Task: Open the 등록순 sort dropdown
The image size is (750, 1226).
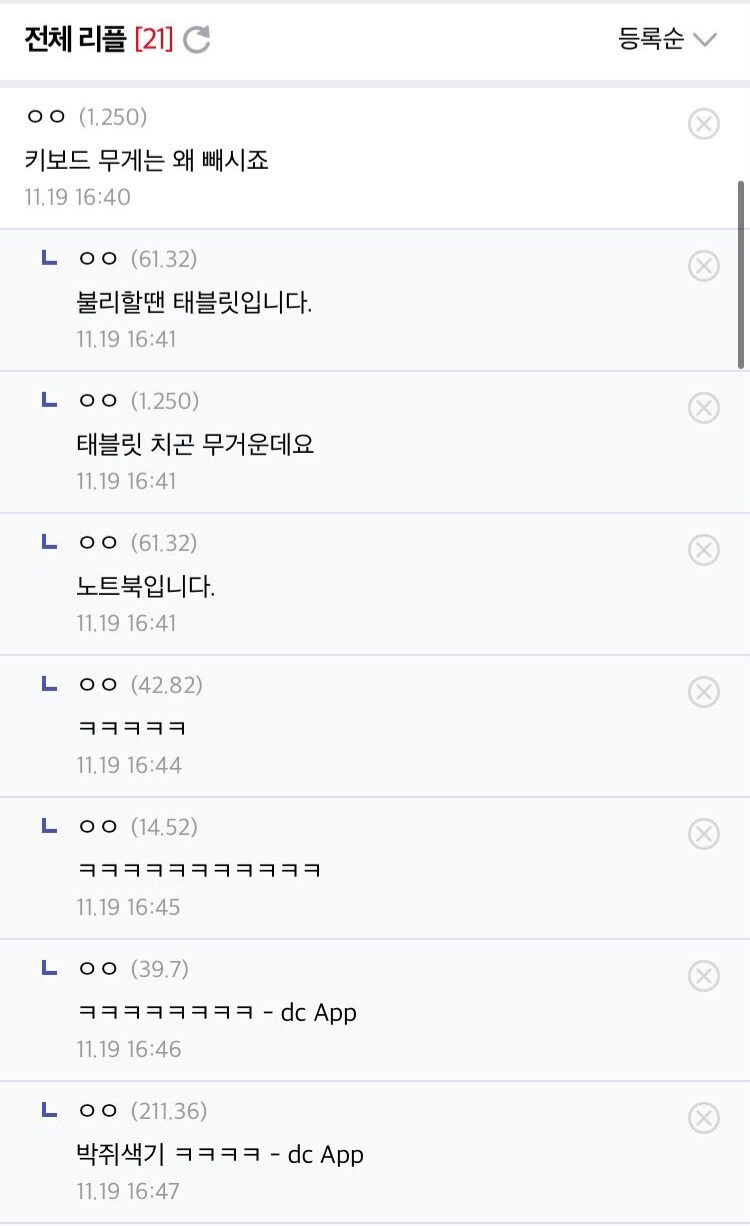Action: pyautogui.click(x=668, y=40)
